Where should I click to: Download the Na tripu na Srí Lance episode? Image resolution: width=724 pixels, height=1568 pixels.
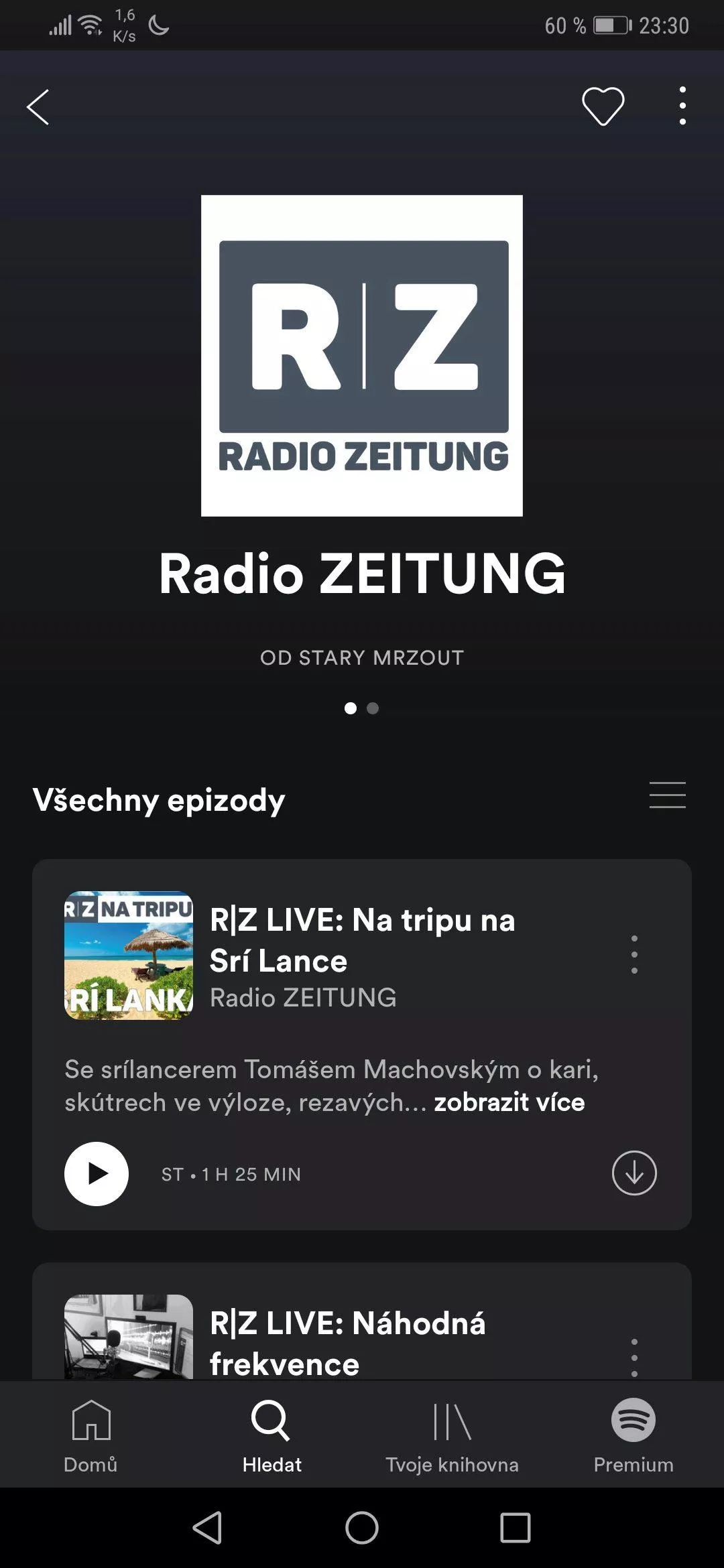[x=634, y=1173]
